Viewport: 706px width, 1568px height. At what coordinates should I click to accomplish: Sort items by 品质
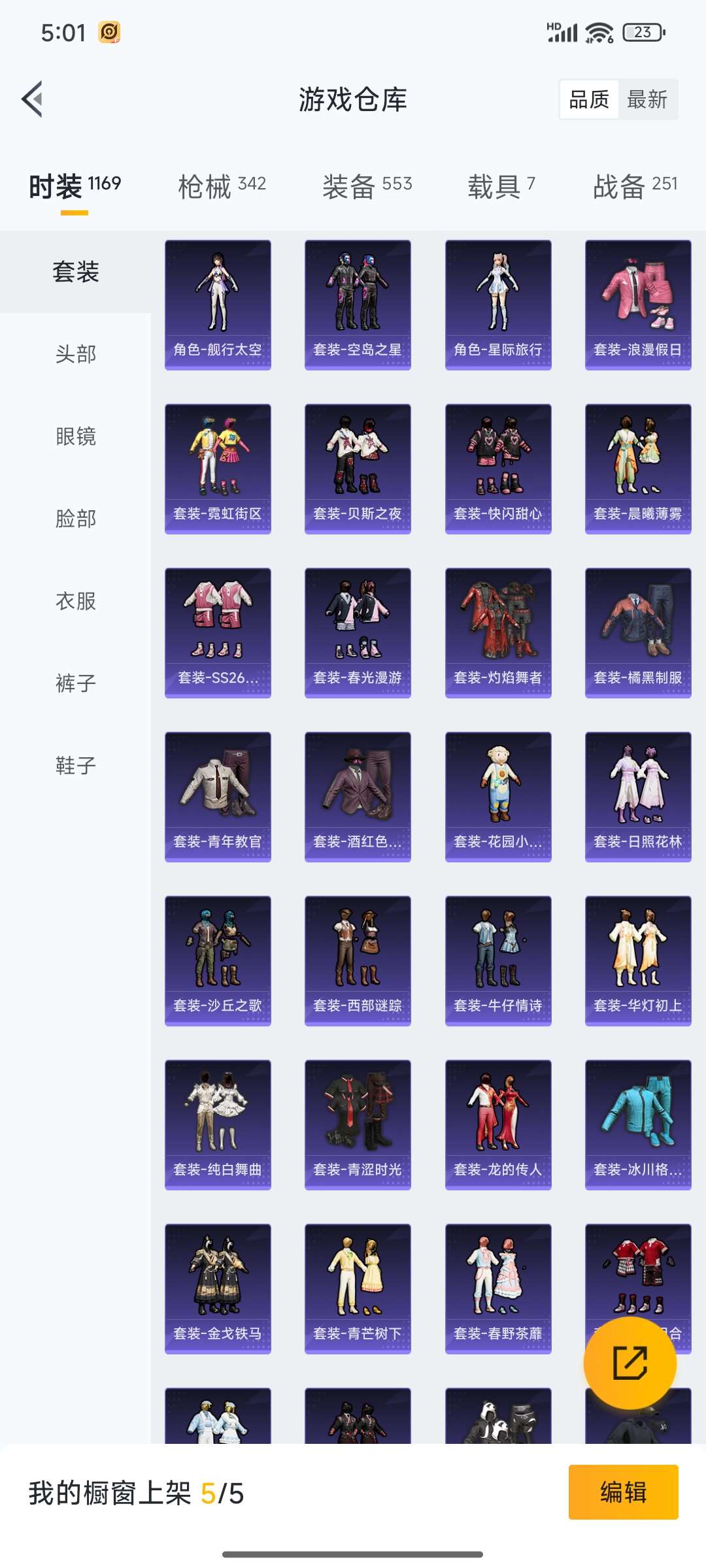(x=589, y=99)
